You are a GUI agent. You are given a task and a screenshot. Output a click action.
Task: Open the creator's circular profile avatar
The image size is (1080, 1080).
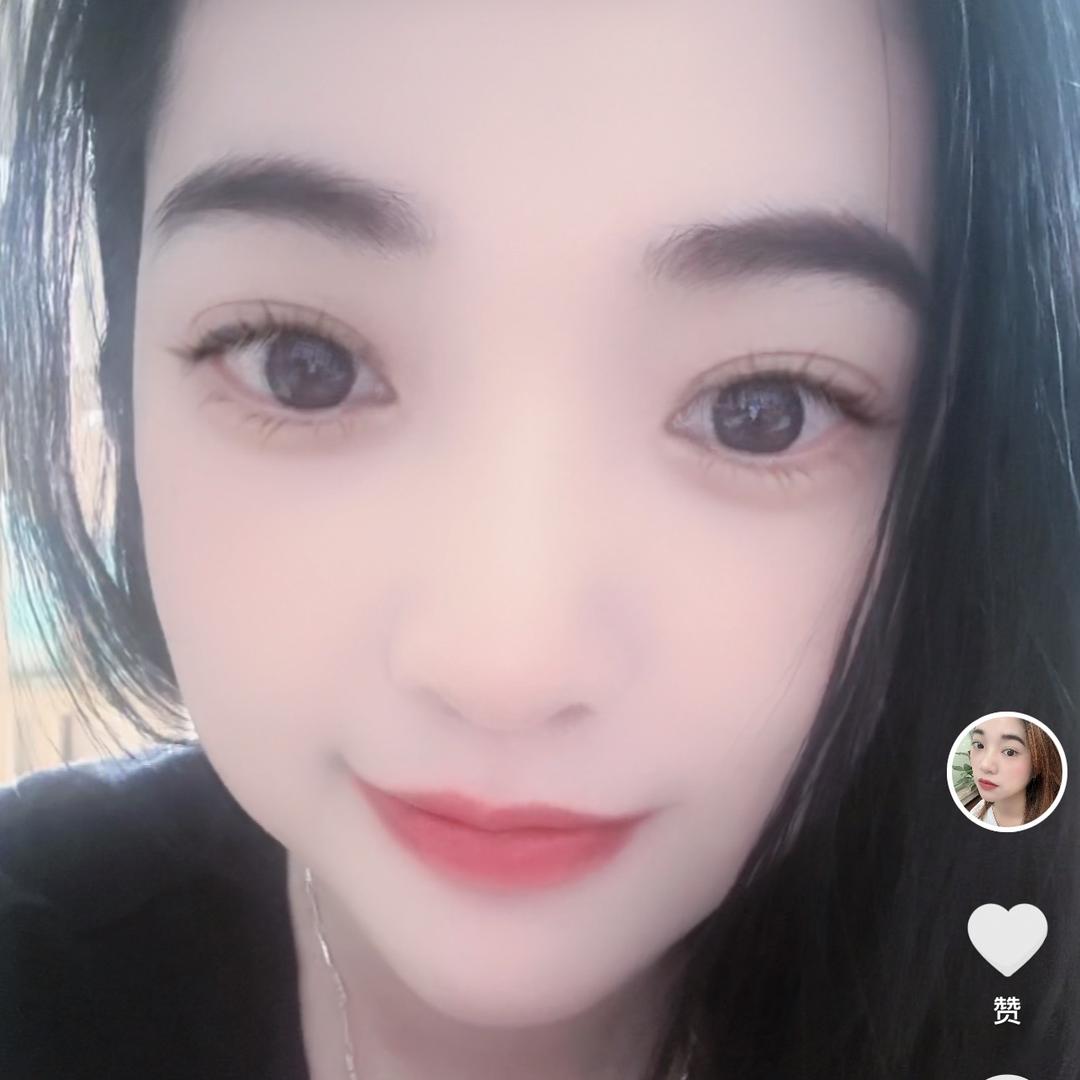tap(1006, 771)
